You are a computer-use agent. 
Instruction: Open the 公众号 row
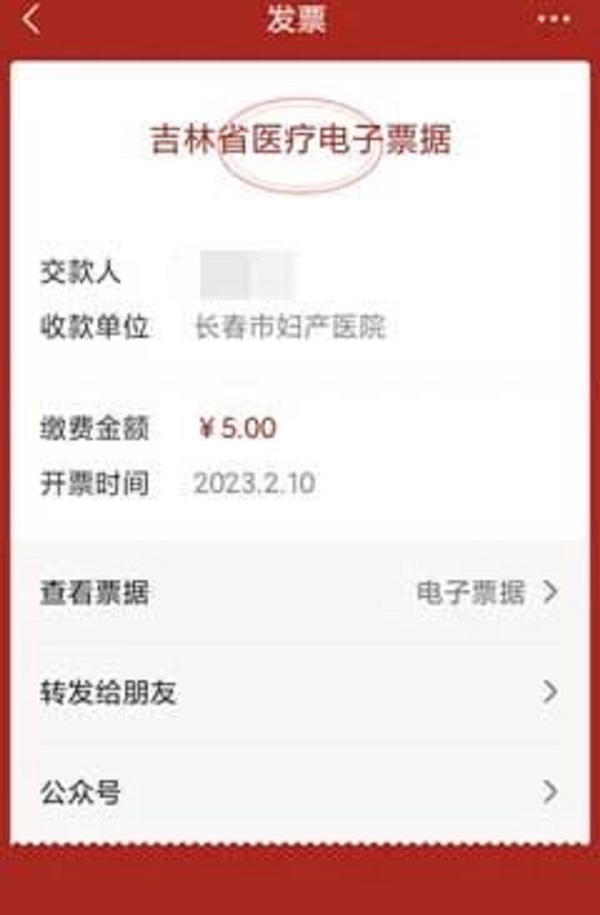300,793
